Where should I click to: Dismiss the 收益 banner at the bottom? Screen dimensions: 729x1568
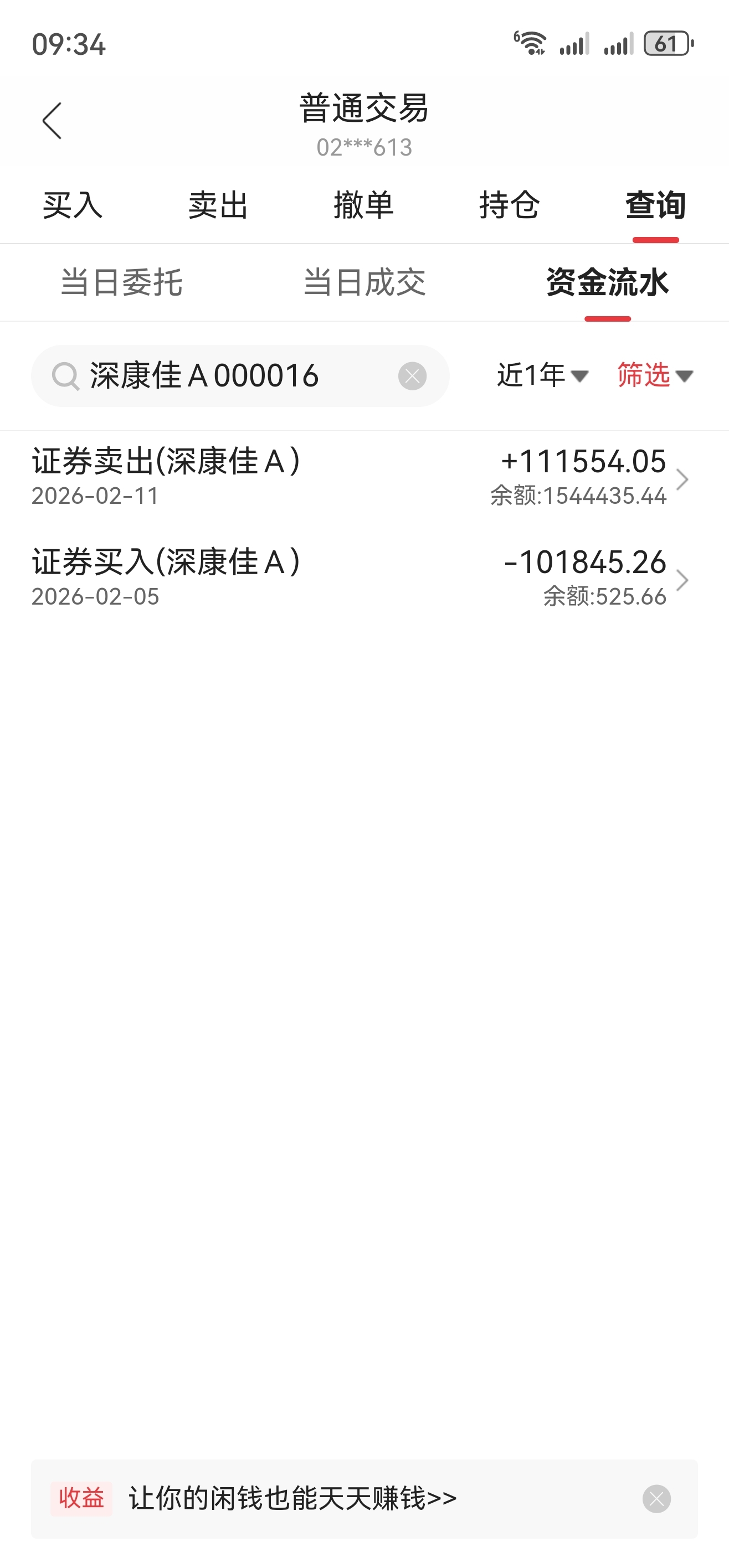coord(656,1499)
